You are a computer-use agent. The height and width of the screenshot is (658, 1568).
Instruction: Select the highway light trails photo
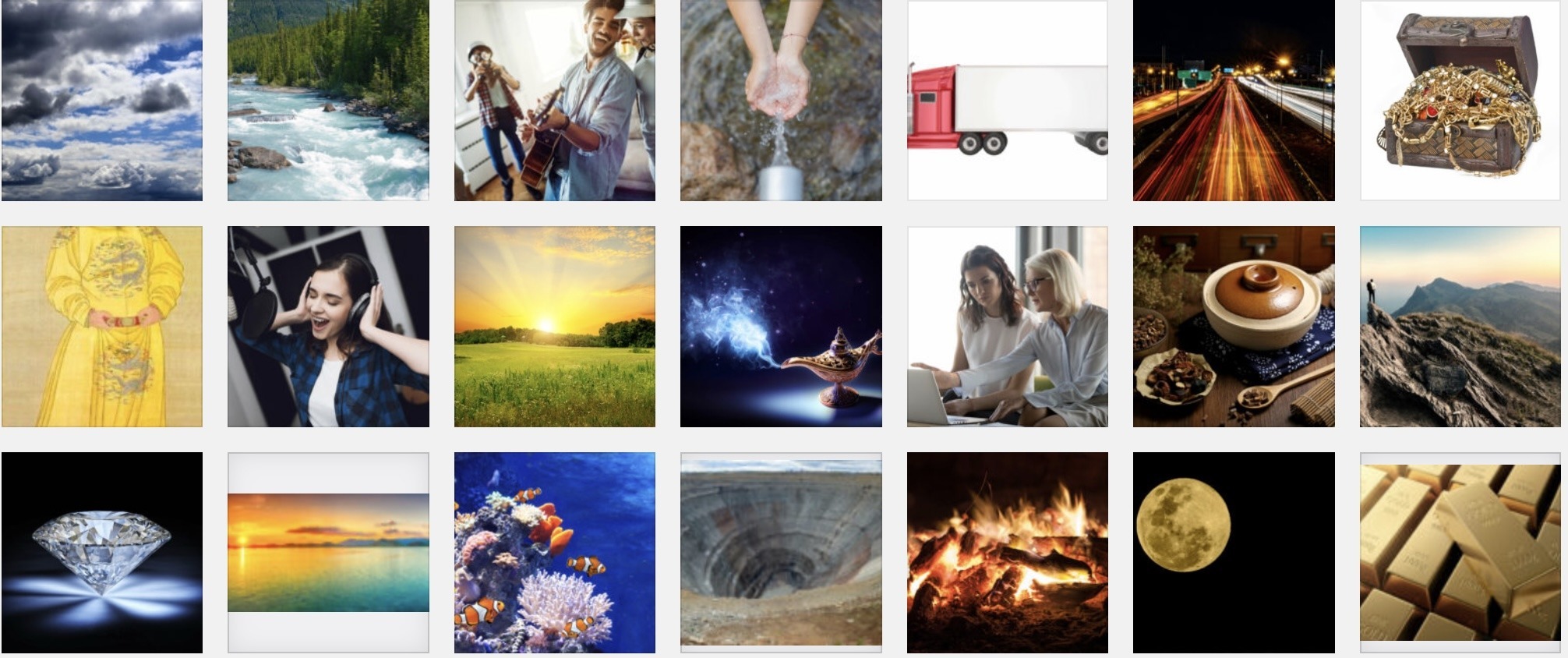point(1234,101)
